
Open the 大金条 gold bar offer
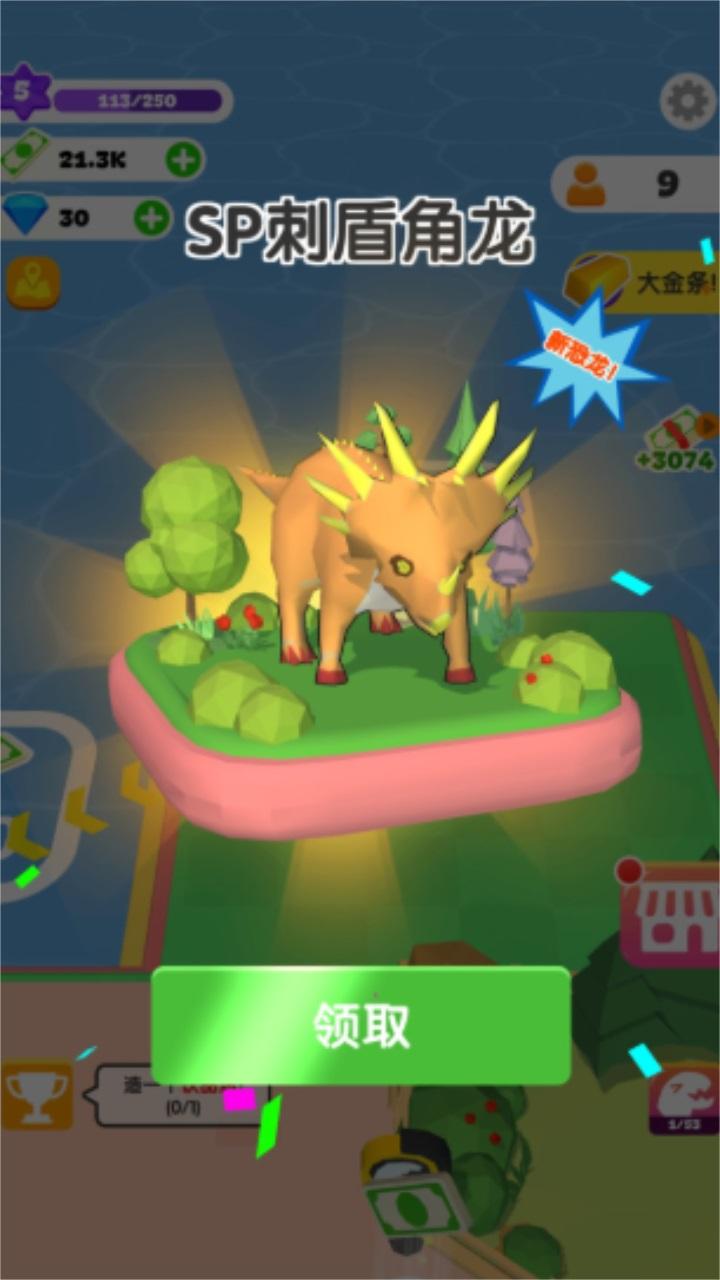642,281
